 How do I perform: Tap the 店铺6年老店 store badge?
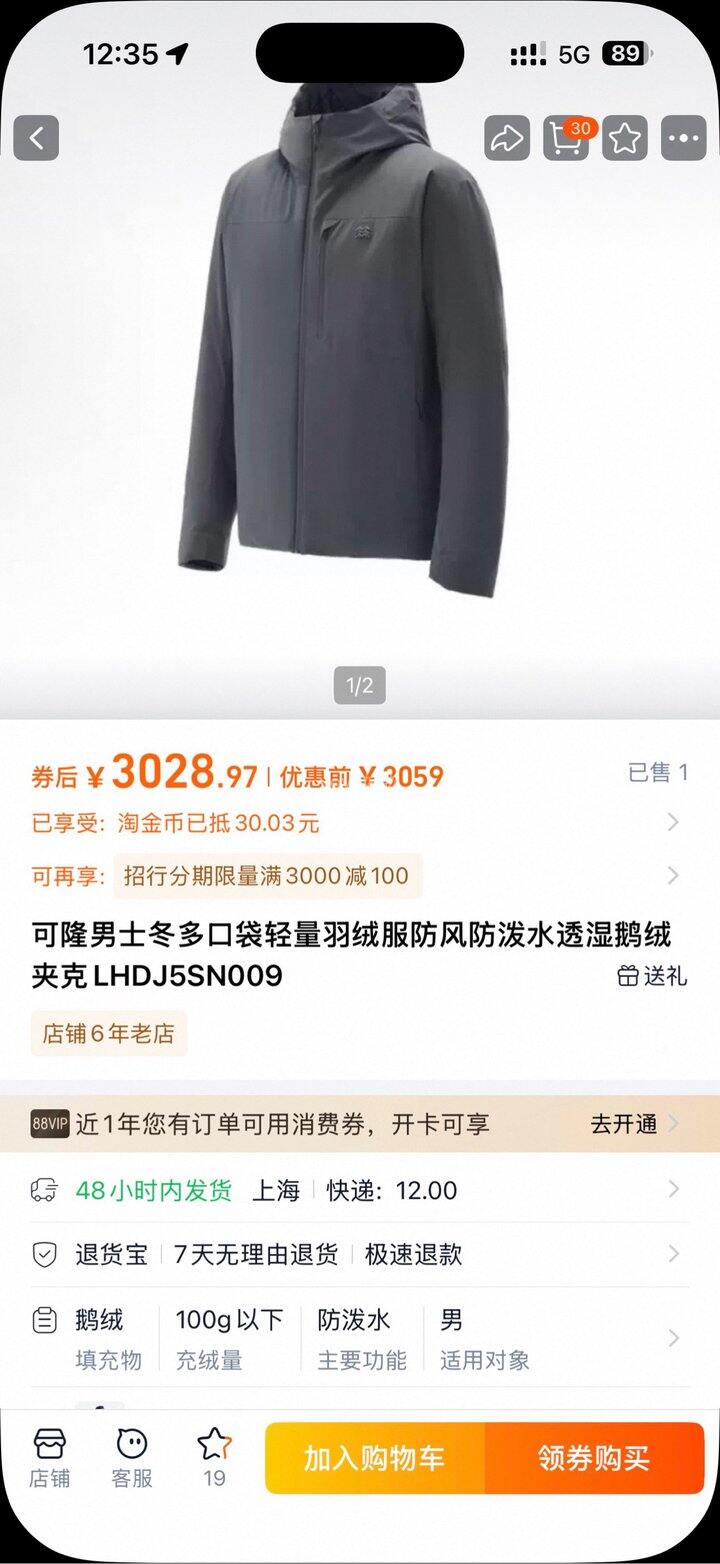(x=108, y=1033)
